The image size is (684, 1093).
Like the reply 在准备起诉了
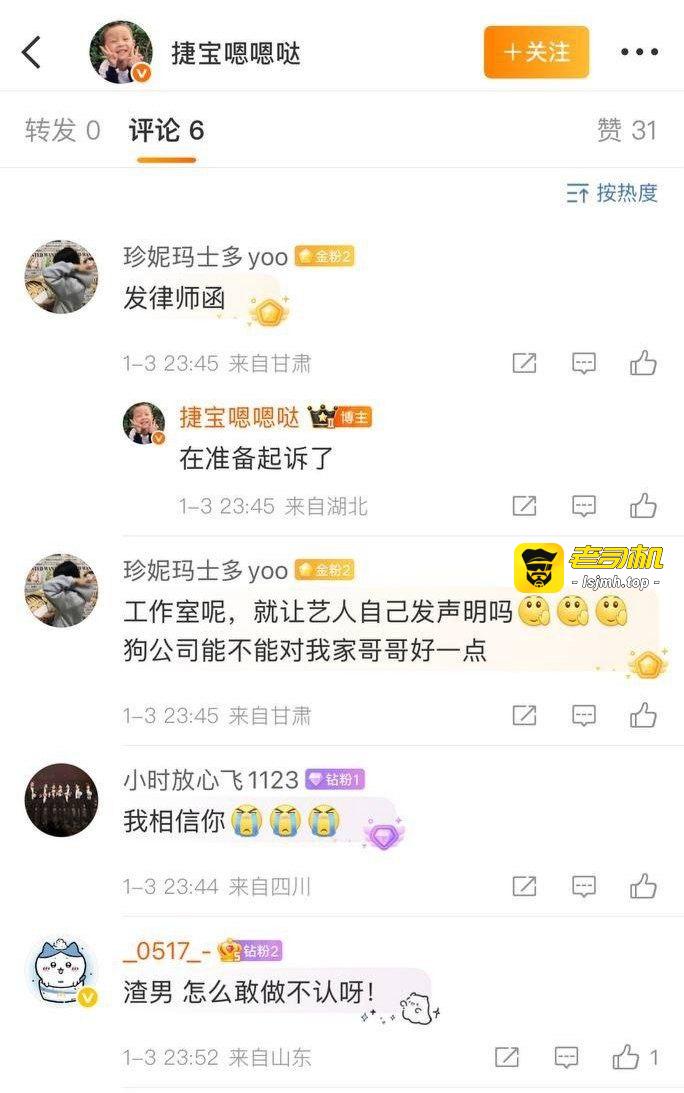[643, 506]
